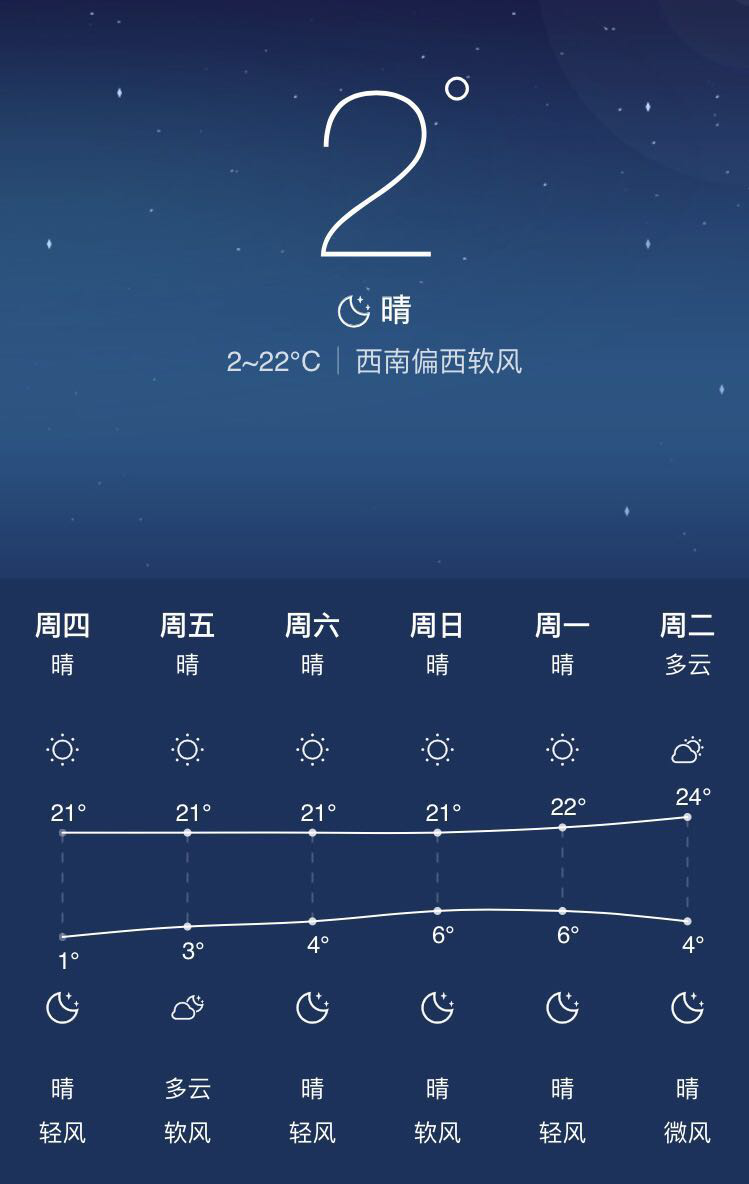This screenshot has width=749, height=1184.
Task: Open the 周一 forecast day
Action: pyautogui.click(x=562, y=626)
